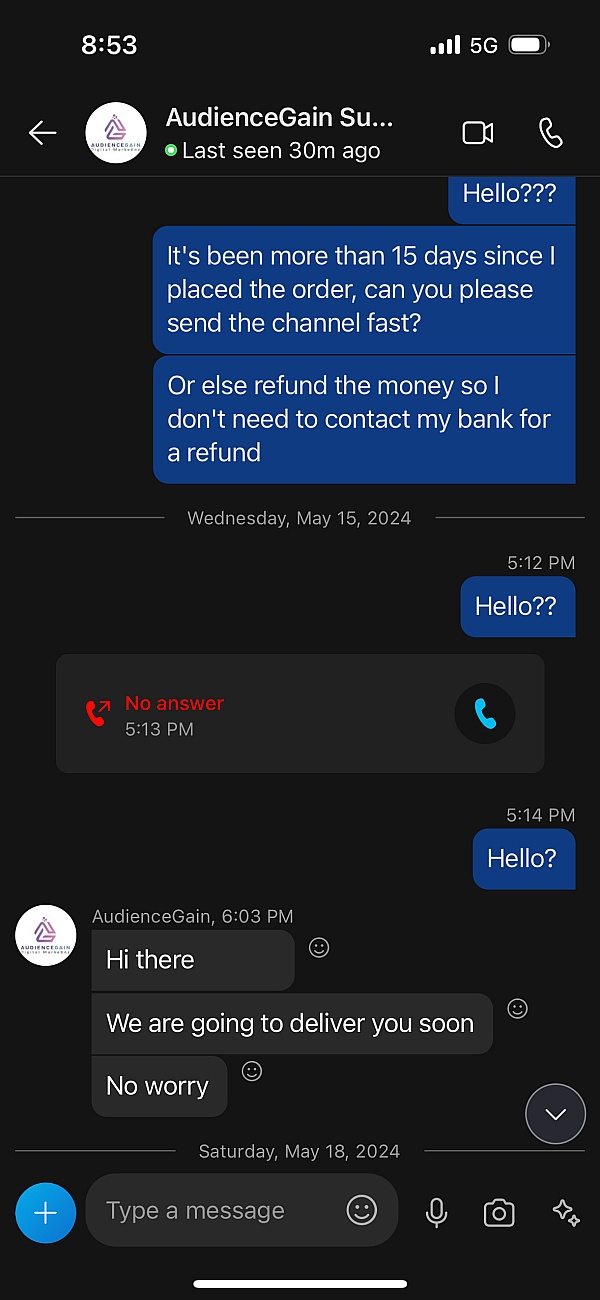React to the "No worry" message
The width and height of the screenshot is (600, 1300).
click(252, 1072)
